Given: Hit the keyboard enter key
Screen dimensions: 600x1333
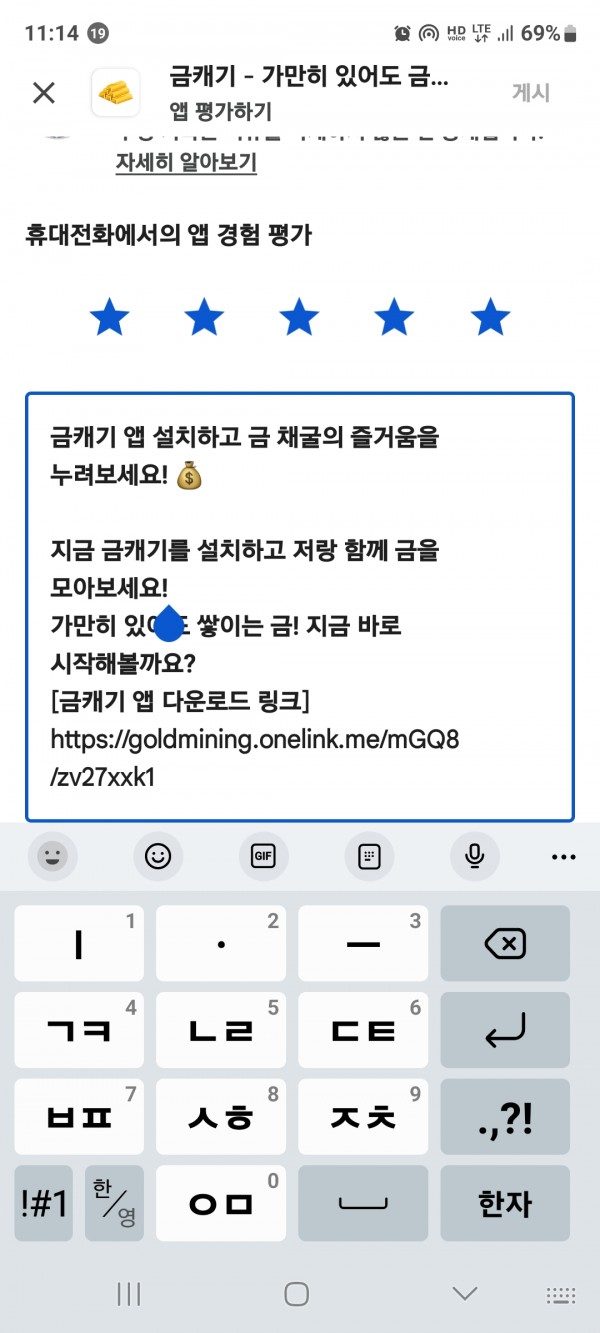Looking at the screenshot, I should point(505,1030).
